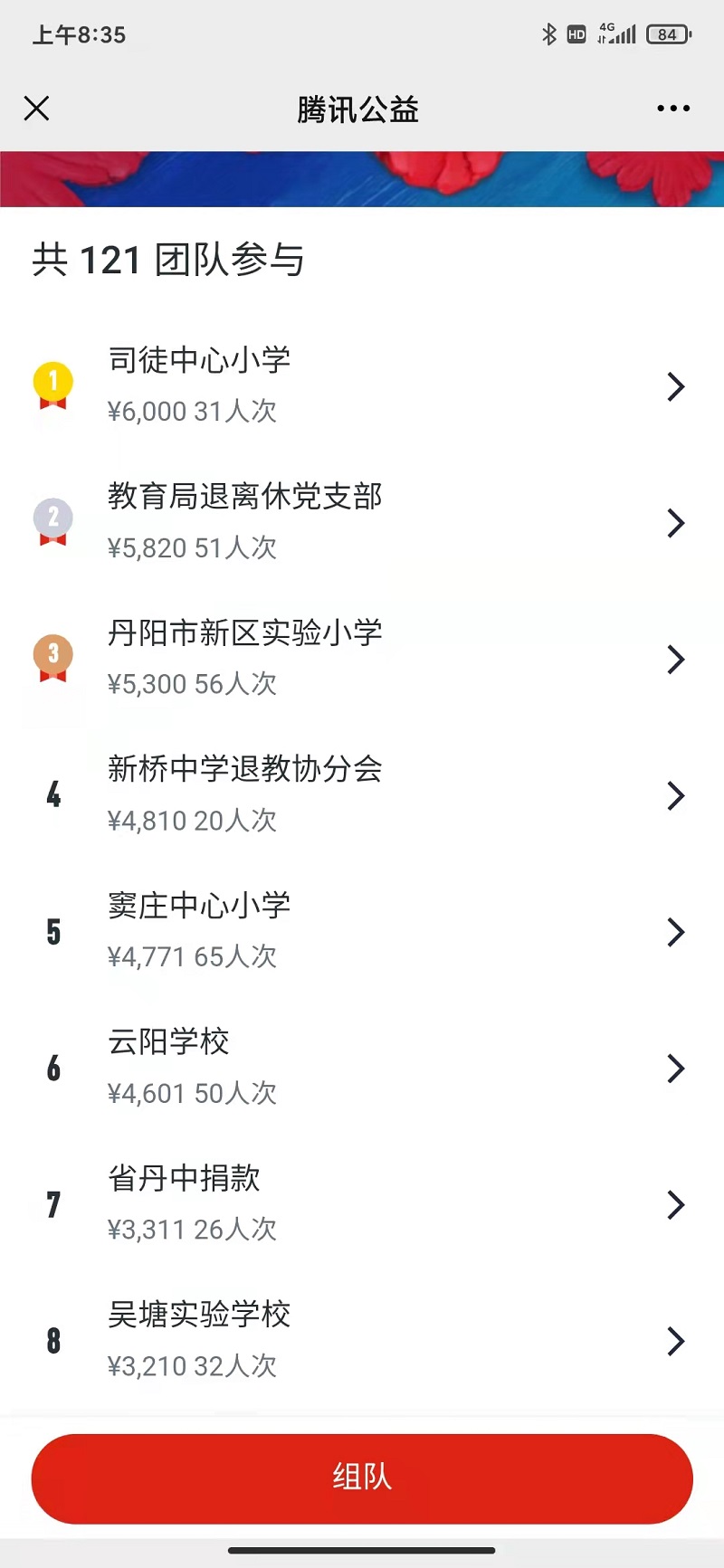Open team 吴塘实验学校
724x1568 pixels.
click(x=362, y=1341)
